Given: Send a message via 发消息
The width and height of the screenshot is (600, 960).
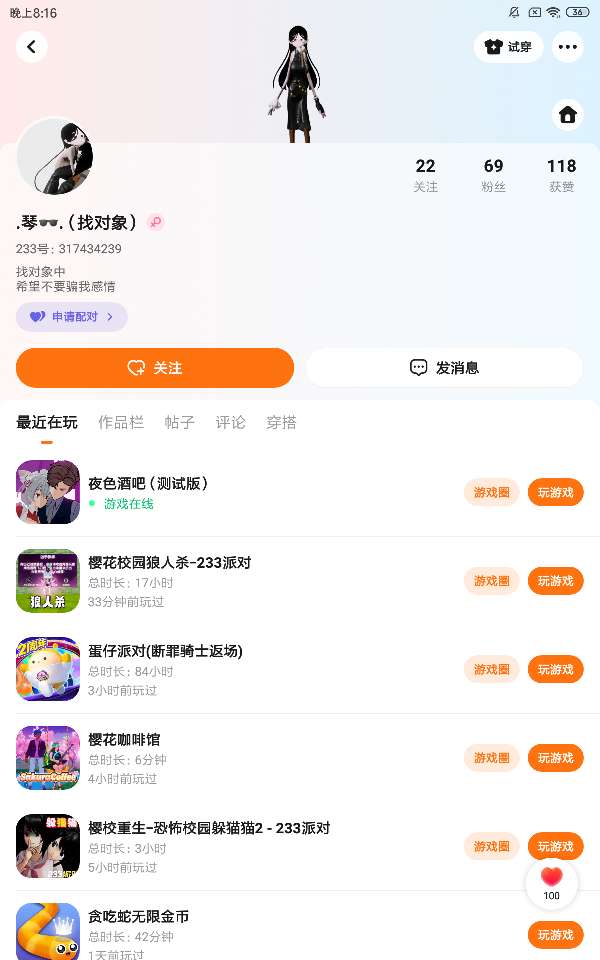Looking at the screenshot, I should coord(444,368).
